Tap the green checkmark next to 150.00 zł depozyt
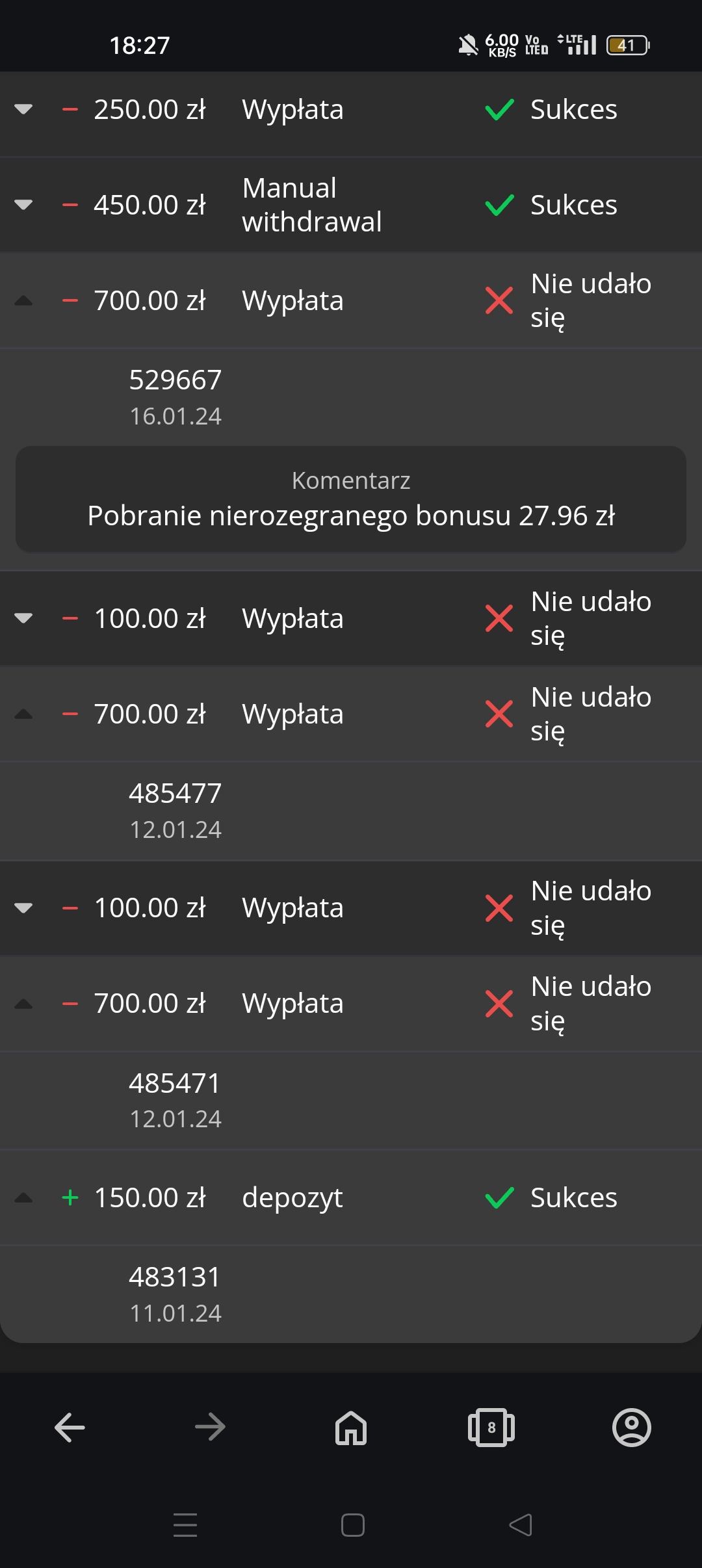The width and height of the screenshot is (702, 1568). tap(497, 1197)
